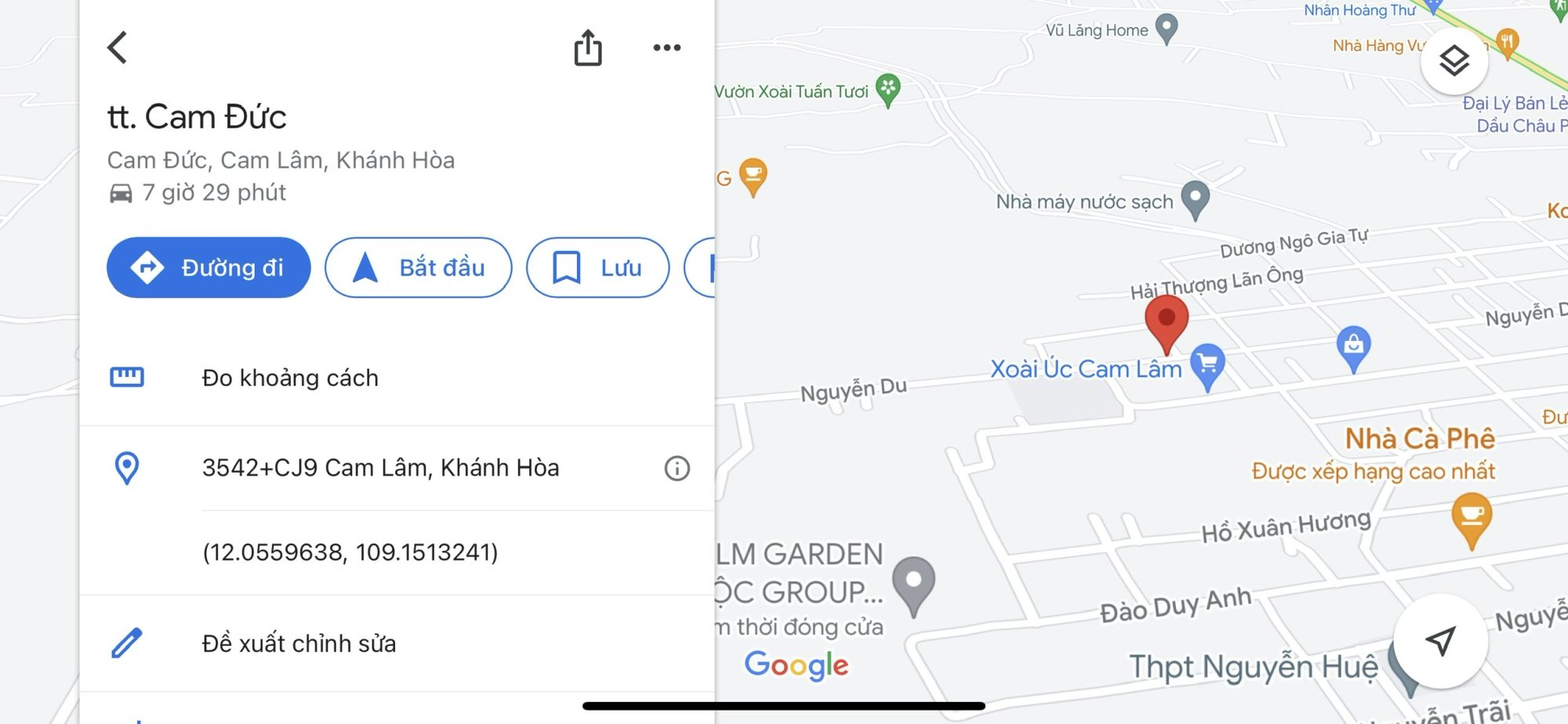The height and width of the screenshot is (724, 1568).
Task: Start navigation with Bắt đầu
Action: (x=419, y=268)
